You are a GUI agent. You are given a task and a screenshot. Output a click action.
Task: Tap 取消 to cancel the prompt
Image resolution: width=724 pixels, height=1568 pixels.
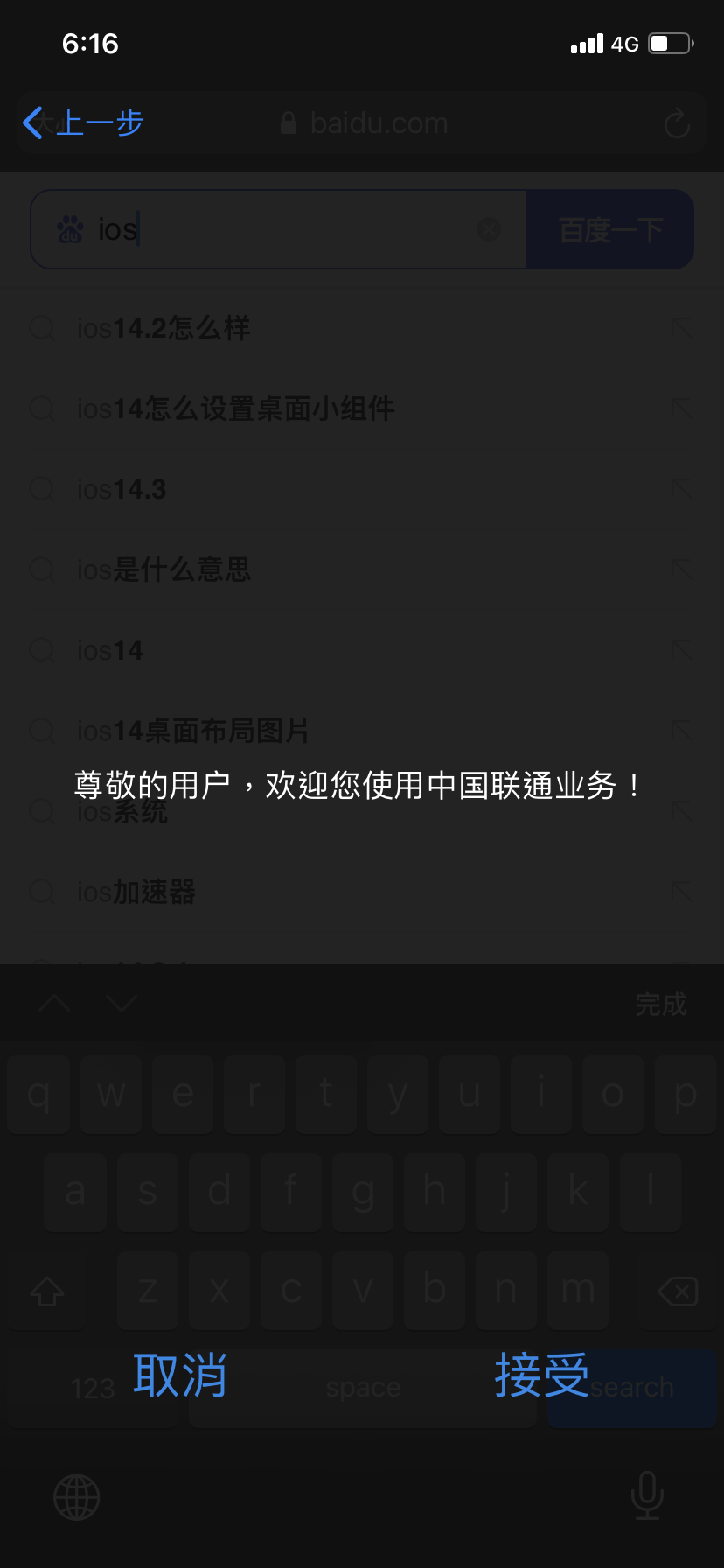[x=180, y=1375]
